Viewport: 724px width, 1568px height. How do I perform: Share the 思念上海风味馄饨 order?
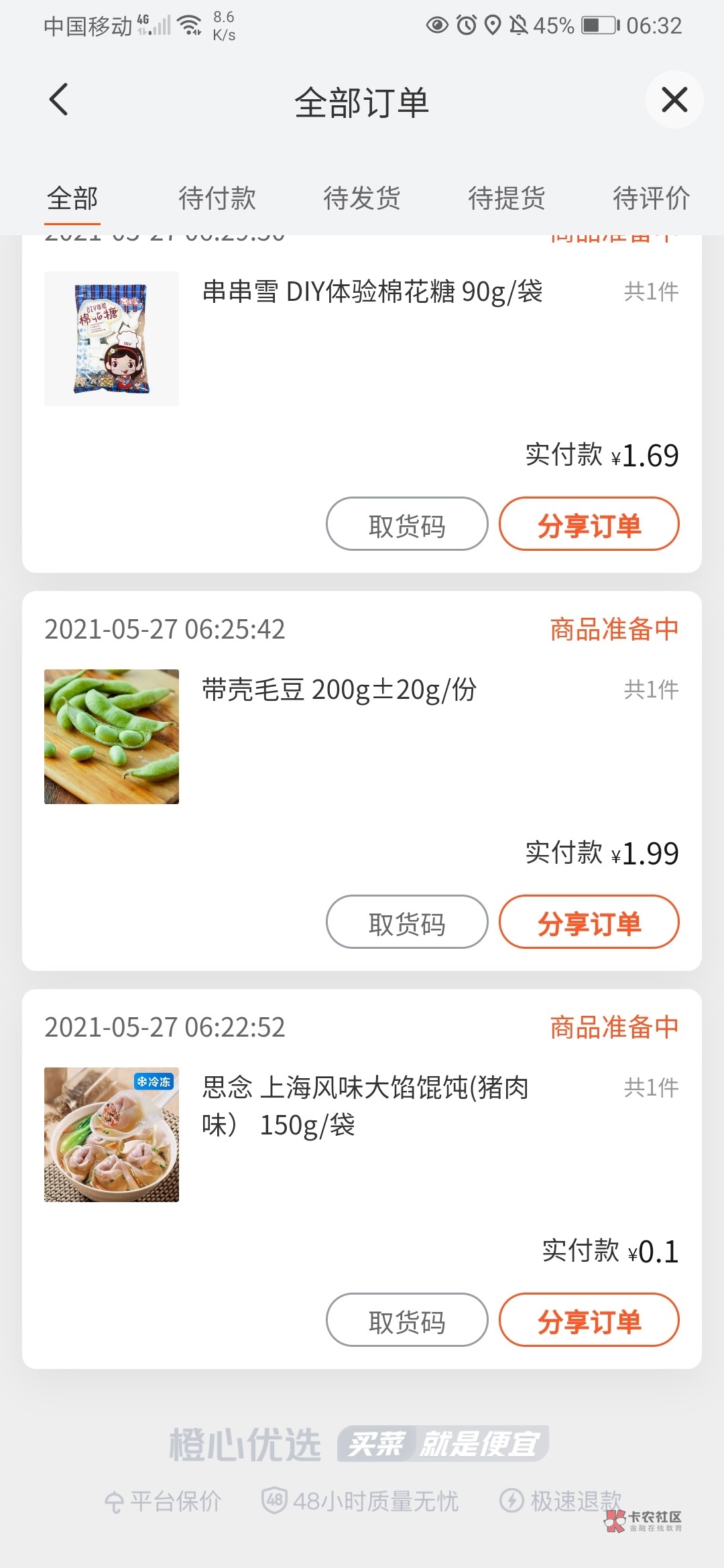click(589, 1320)
